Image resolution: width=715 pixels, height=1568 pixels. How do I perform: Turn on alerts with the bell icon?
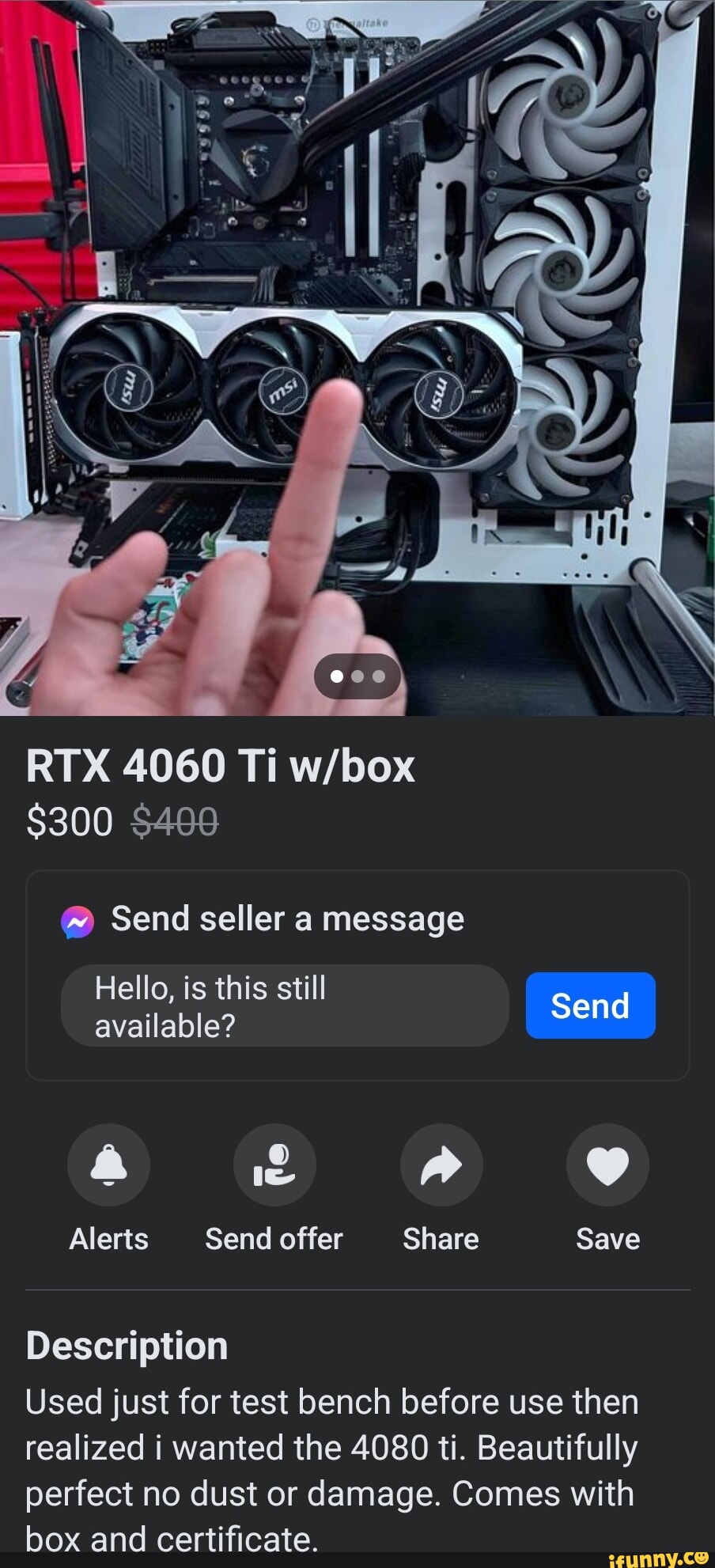pos(108,1165)
